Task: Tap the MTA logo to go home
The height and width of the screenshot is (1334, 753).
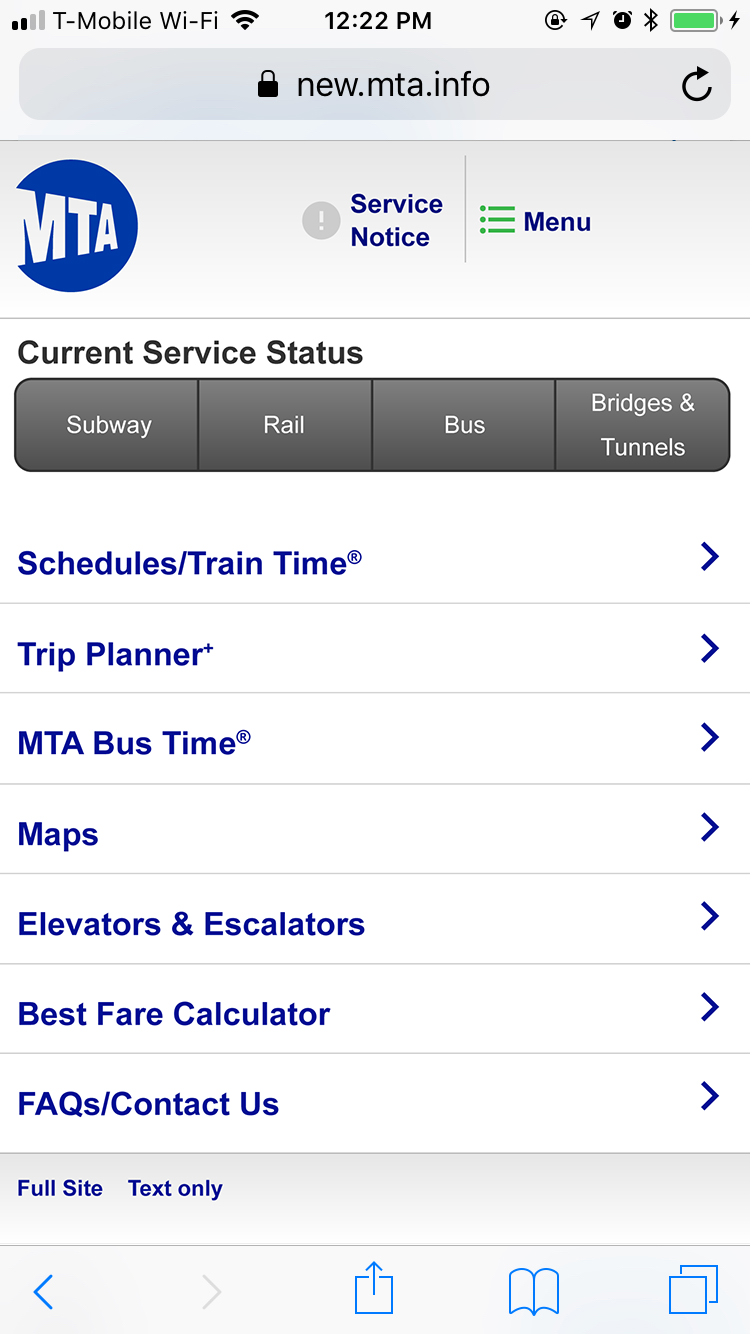Action: pos(76,226)
